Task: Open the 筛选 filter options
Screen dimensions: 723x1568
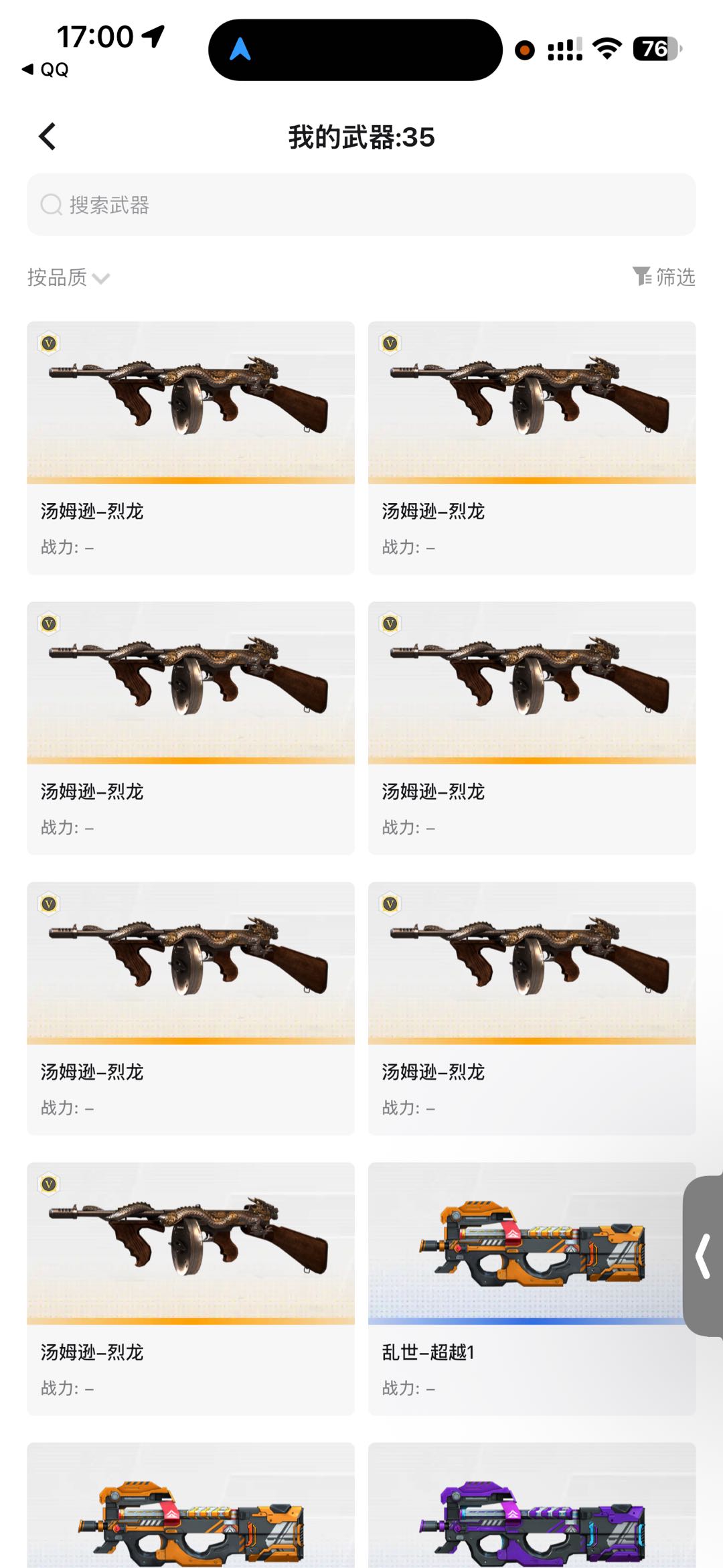Action: [x=664, y=277]
